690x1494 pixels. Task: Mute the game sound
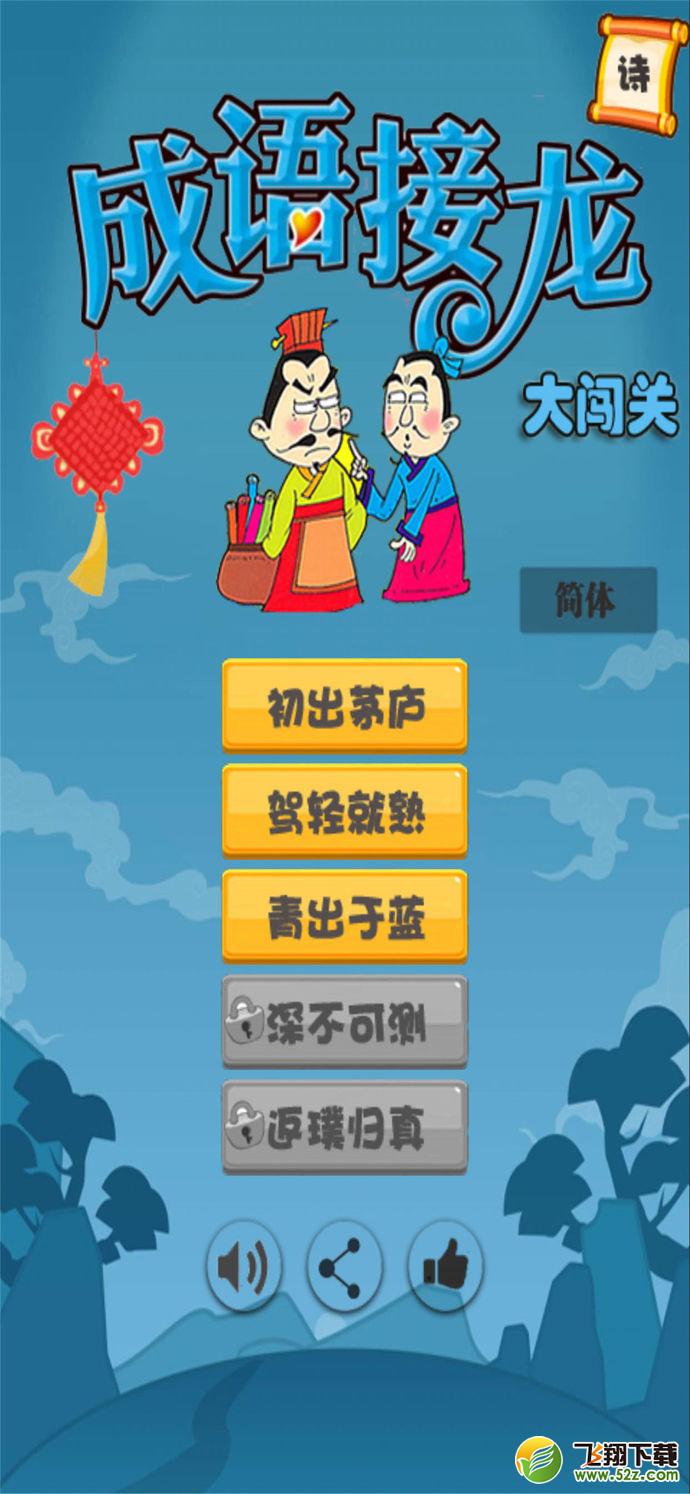(x=244, y=1268)
